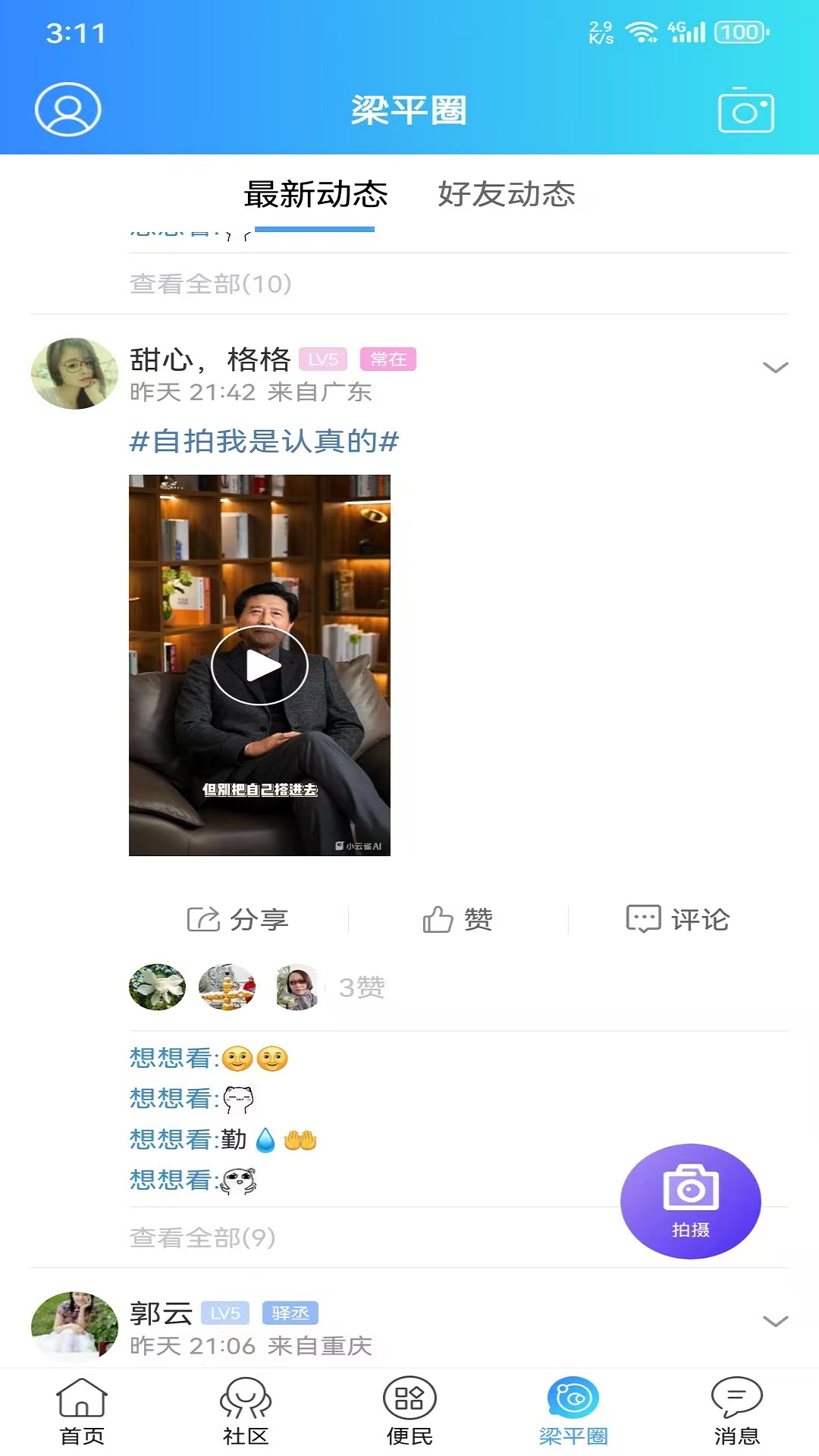Like 甜心，格格's post with 赞
Image resolution: width=819 pixels, height=1456 pixels.
(458, 919)
